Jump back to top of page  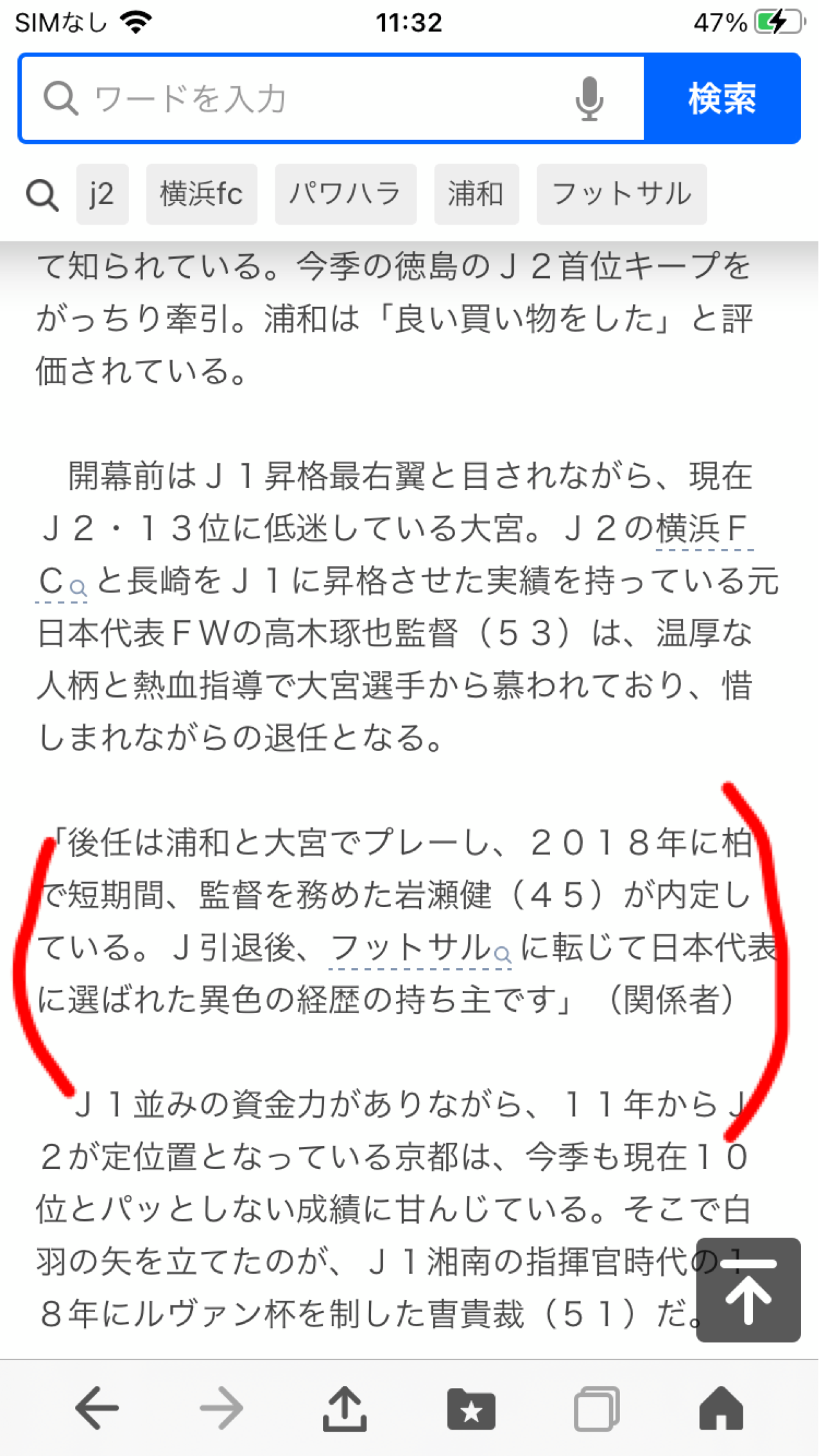click(x=748, y=1289)
